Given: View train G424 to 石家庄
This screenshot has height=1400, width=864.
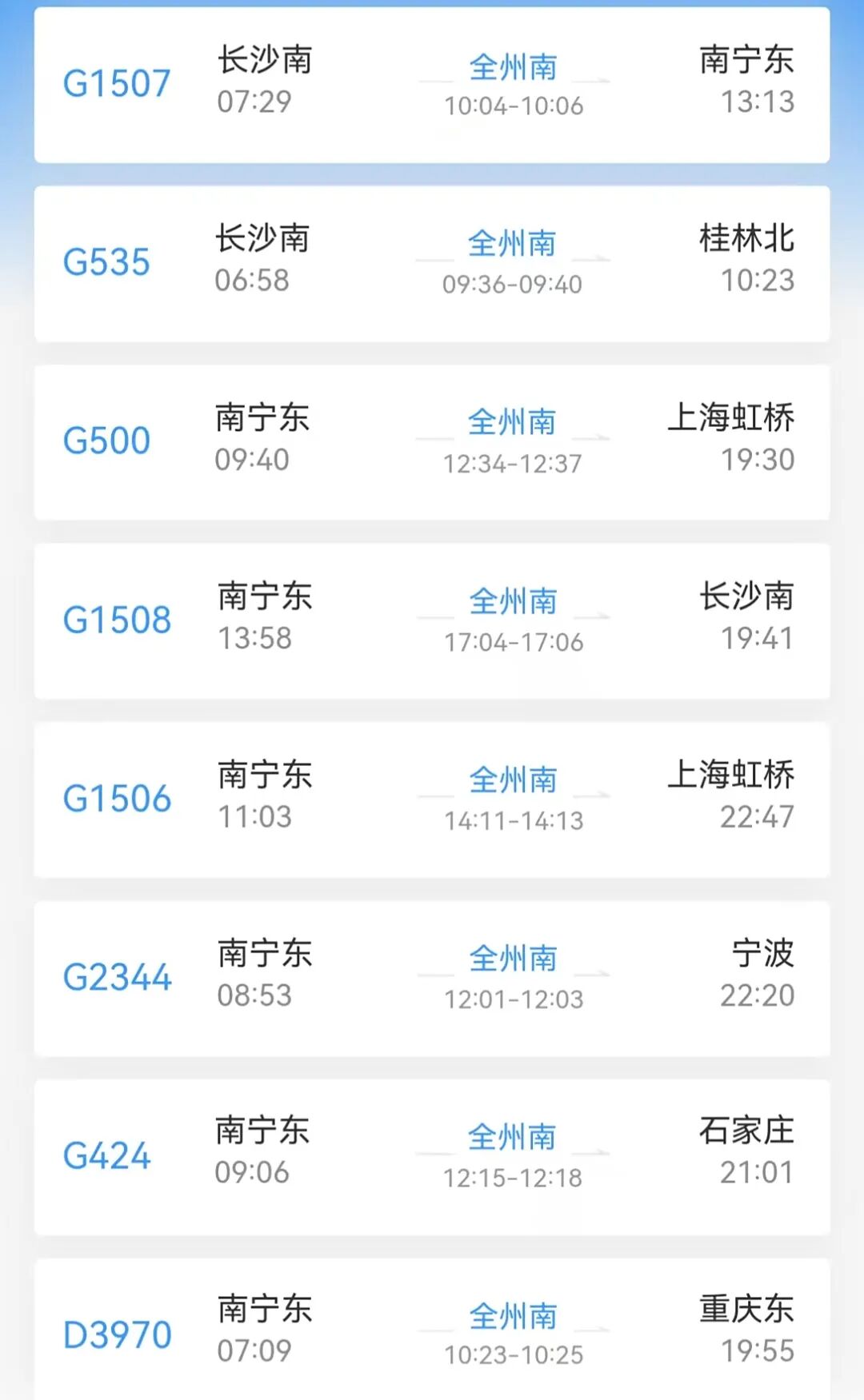Looking at the screenshot, I should 432,1156.
